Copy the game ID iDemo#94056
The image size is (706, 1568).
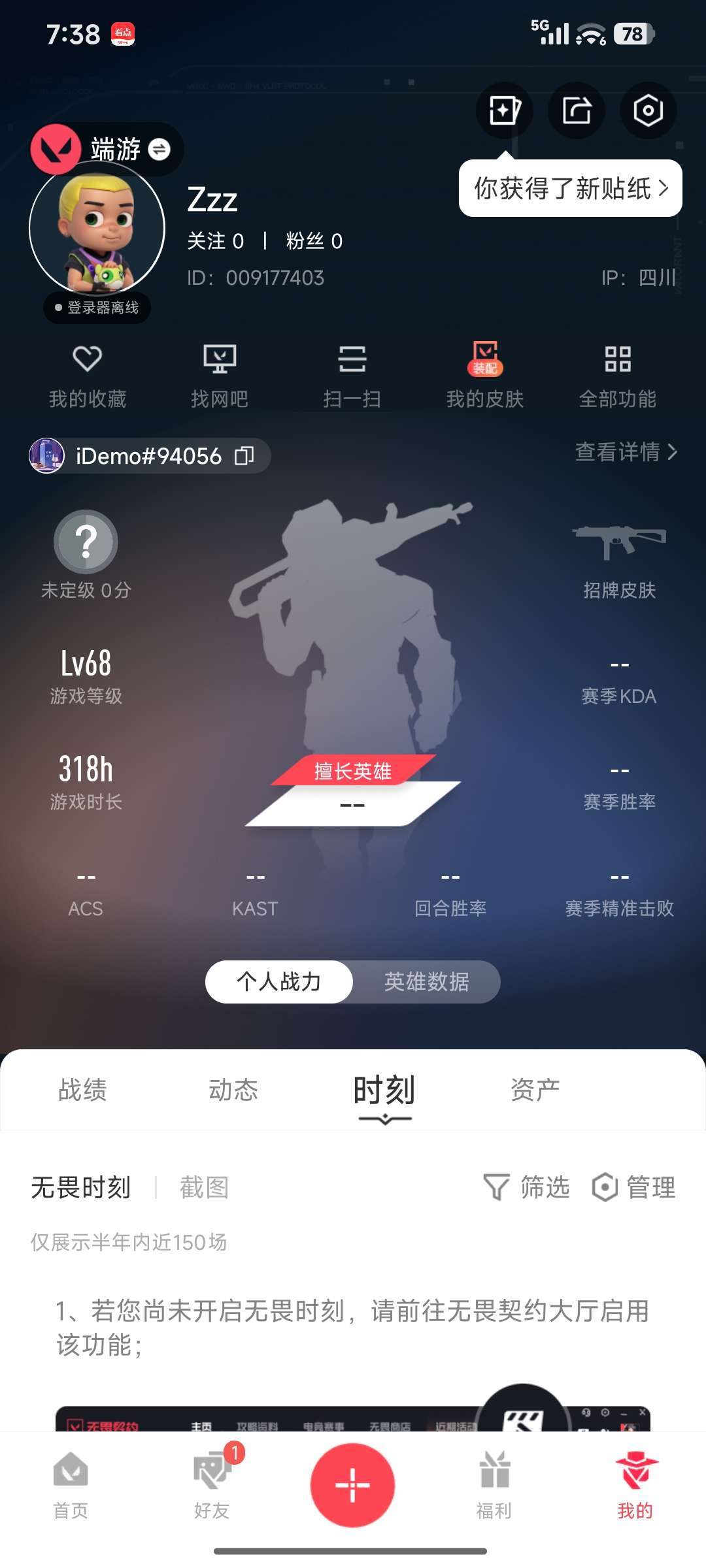tap(244, 456)
